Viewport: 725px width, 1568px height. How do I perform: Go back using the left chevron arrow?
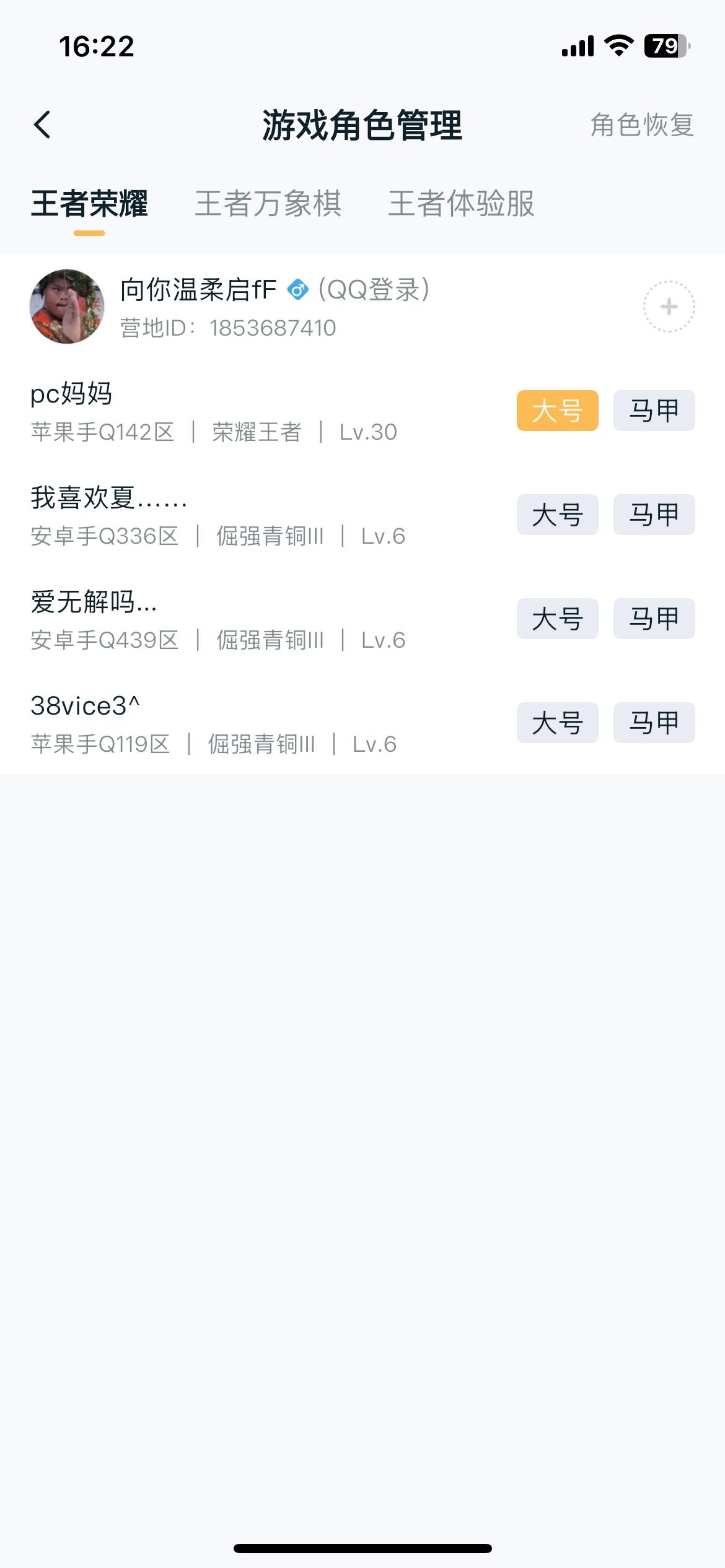click(x=43, y=123)
